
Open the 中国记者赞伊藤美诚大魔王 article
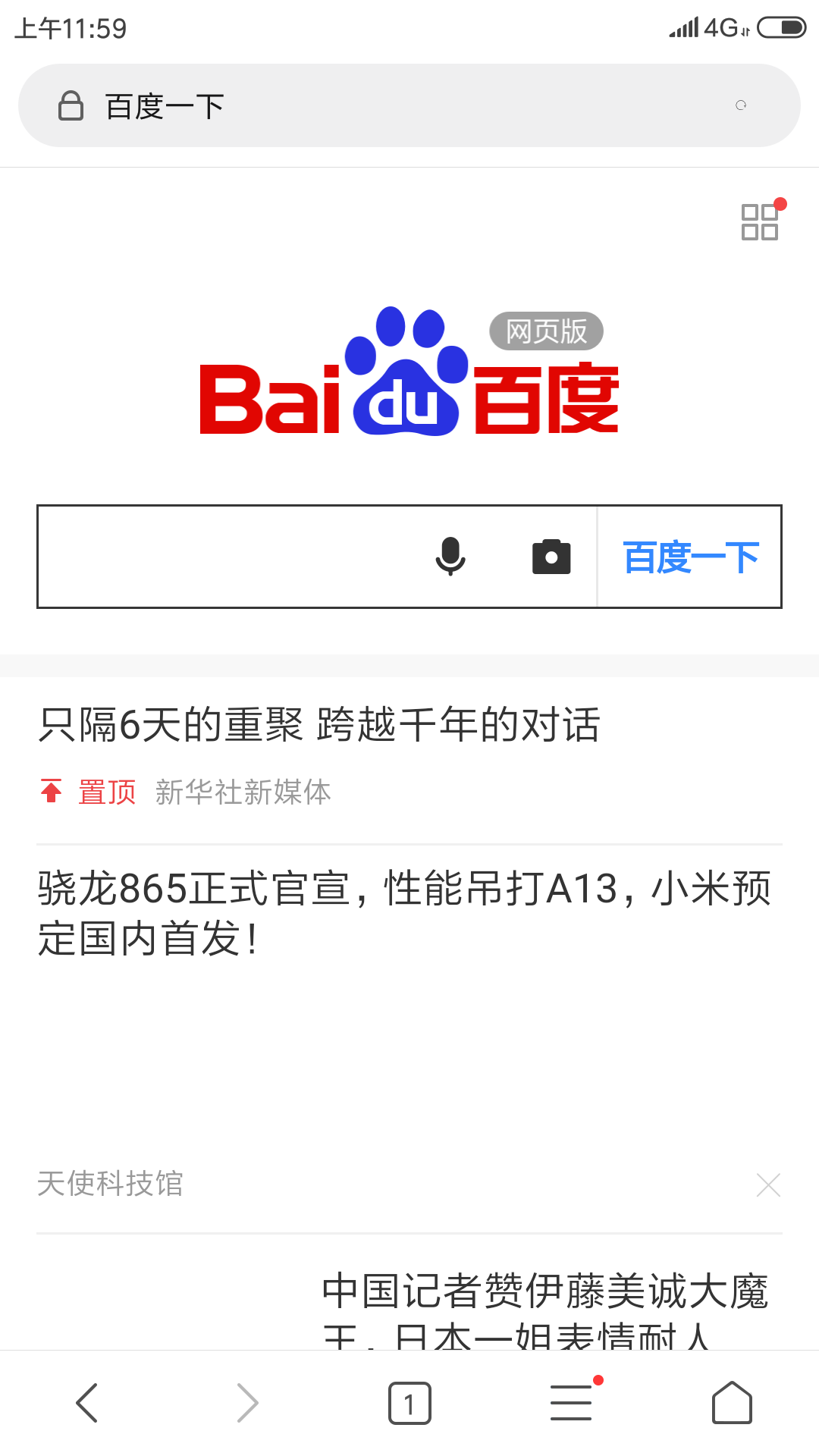pyautogui.click(x=544, y=1304)
